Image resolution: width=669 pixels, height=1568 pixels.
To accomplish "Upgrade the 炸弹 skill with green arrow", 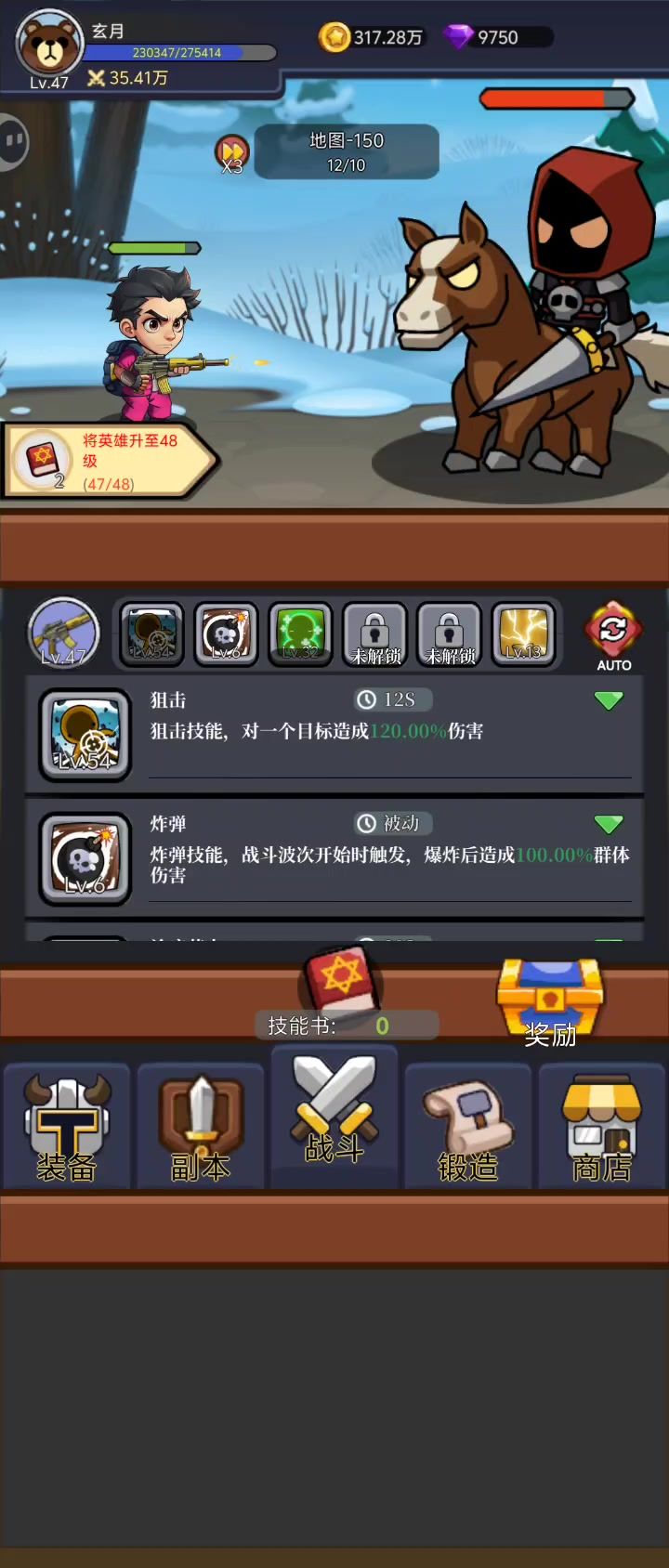I will pos(609,824).
